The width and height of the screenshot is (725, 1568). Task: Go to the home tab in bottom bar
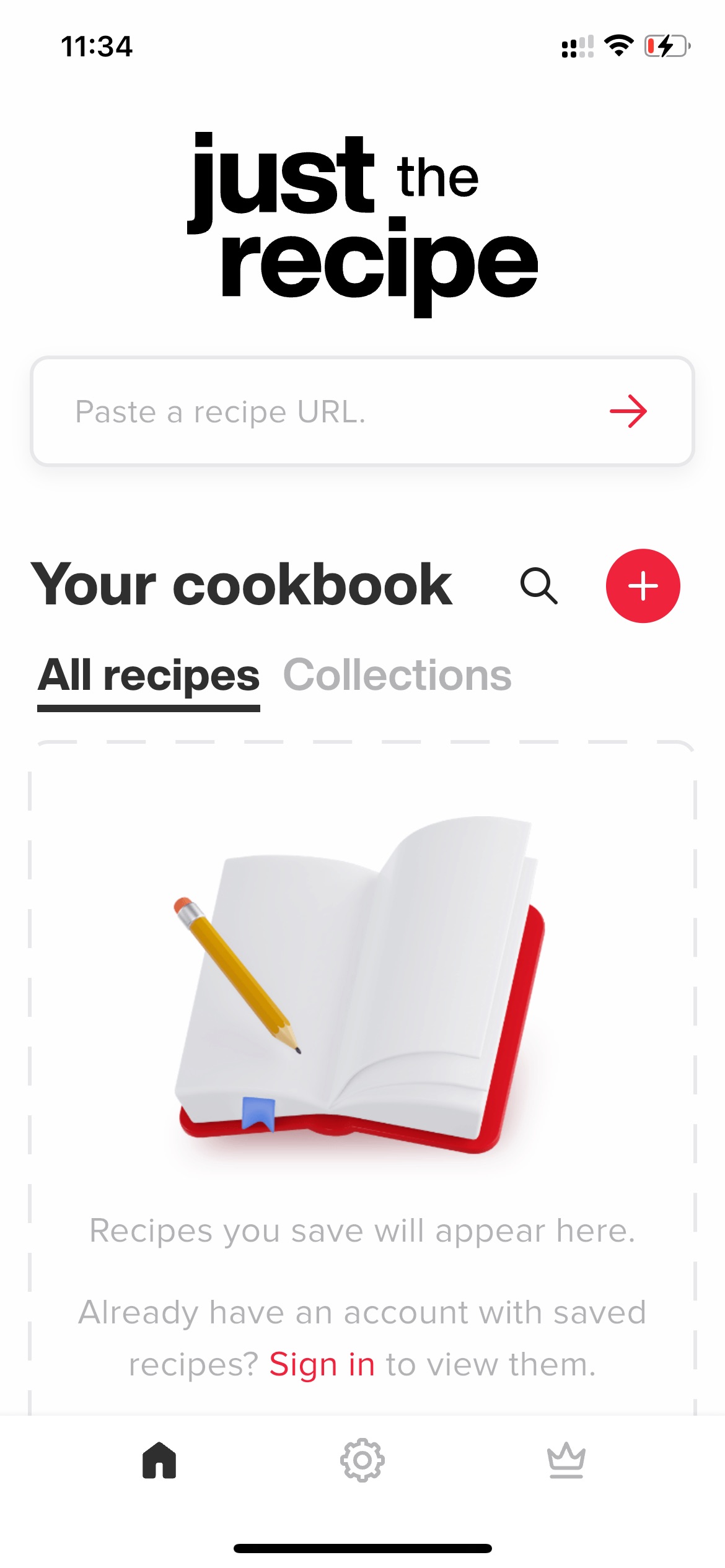click(x=159, y=1460)
